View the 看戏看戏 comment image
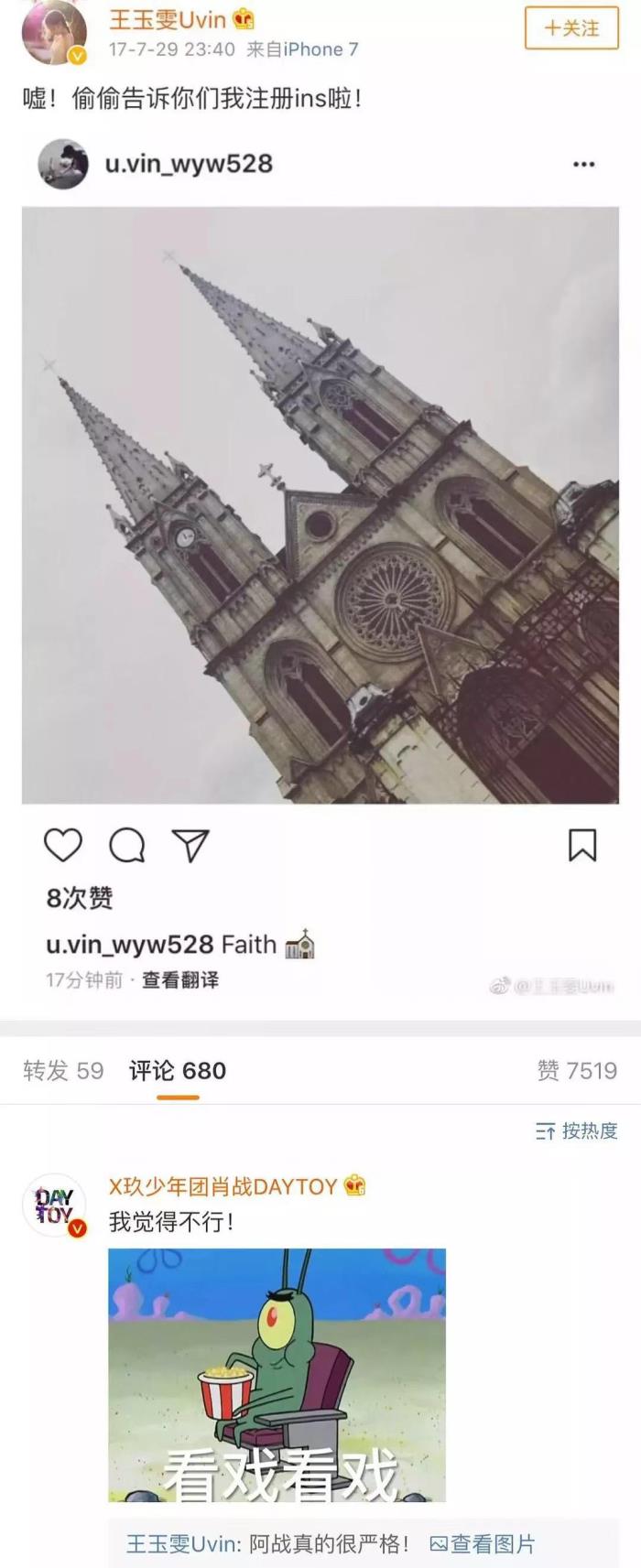 [277, 1375]
